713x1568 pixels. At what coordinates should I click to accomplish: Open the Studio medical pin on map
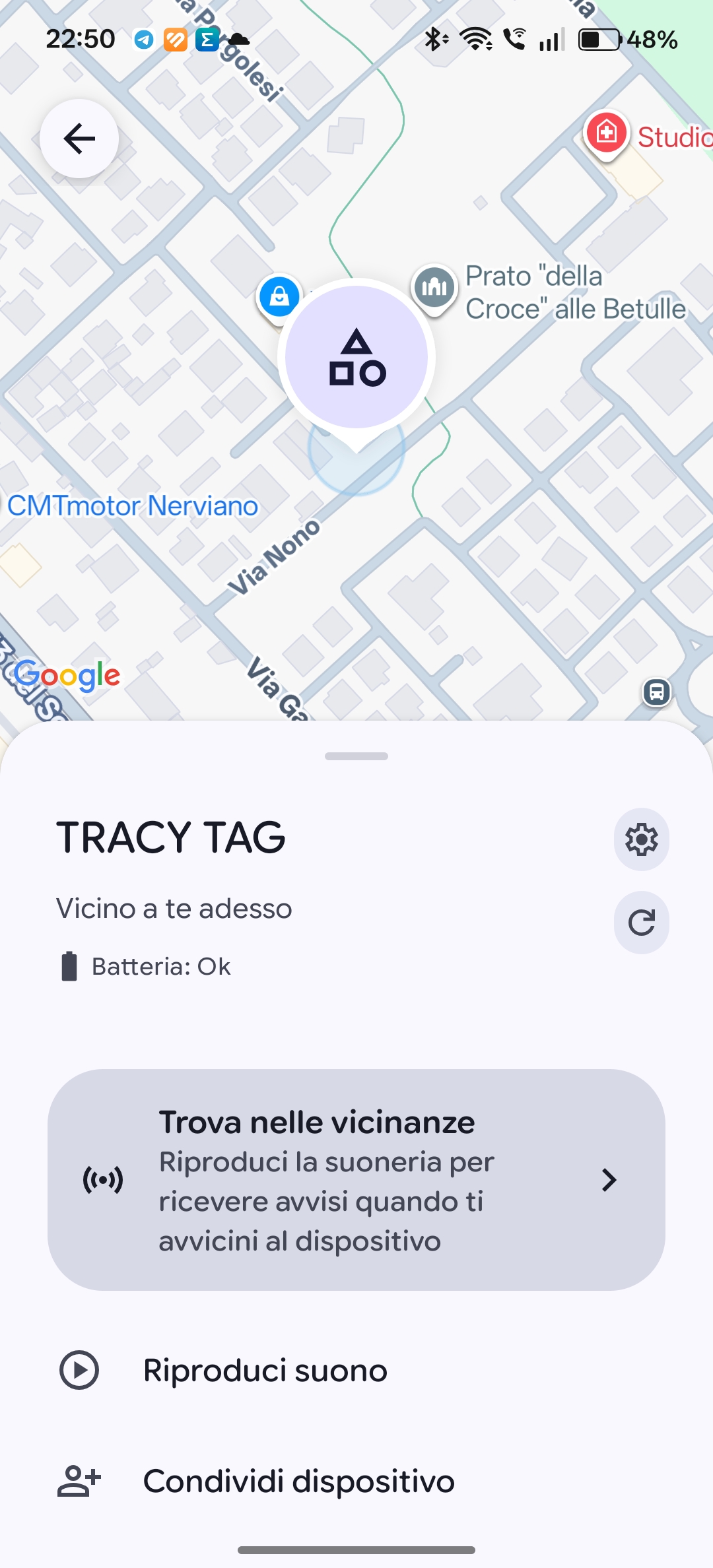pyautogui.click(x=607, y=133)
